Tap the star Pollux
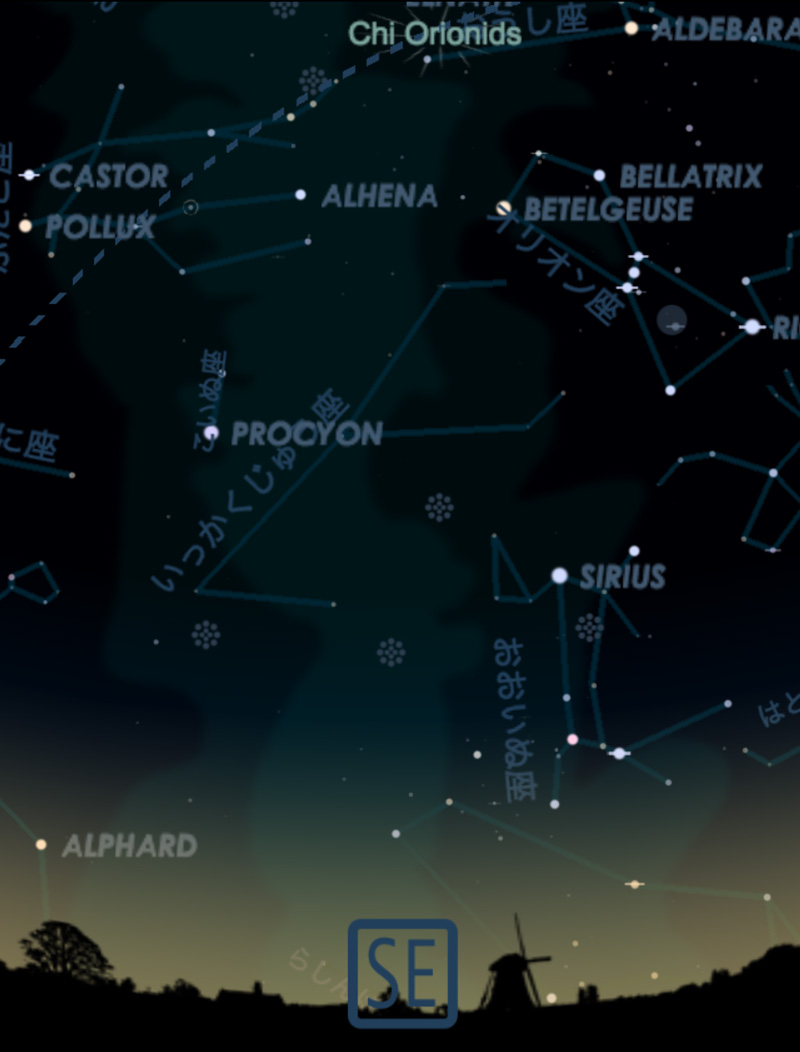Image resolution: width=800 pixels, height=1052 pixels. coord(25,226)
